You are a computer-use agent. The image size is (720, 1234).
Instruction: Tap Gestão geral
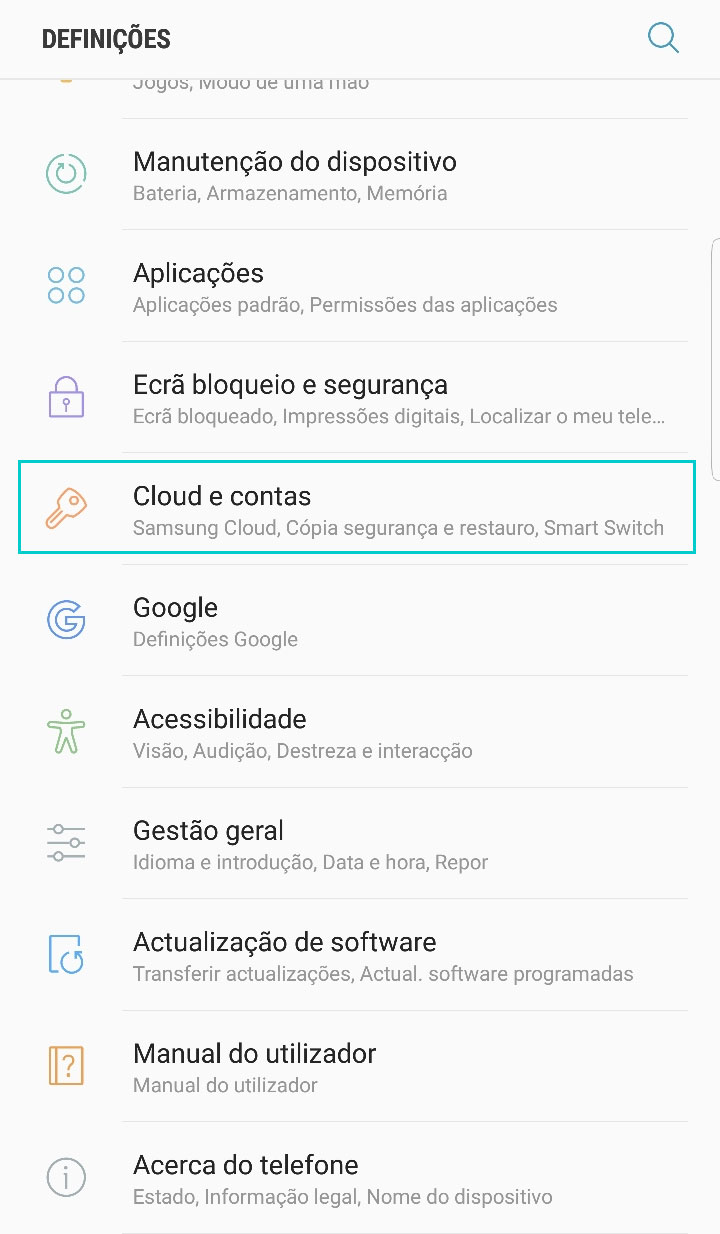point(360,844)
